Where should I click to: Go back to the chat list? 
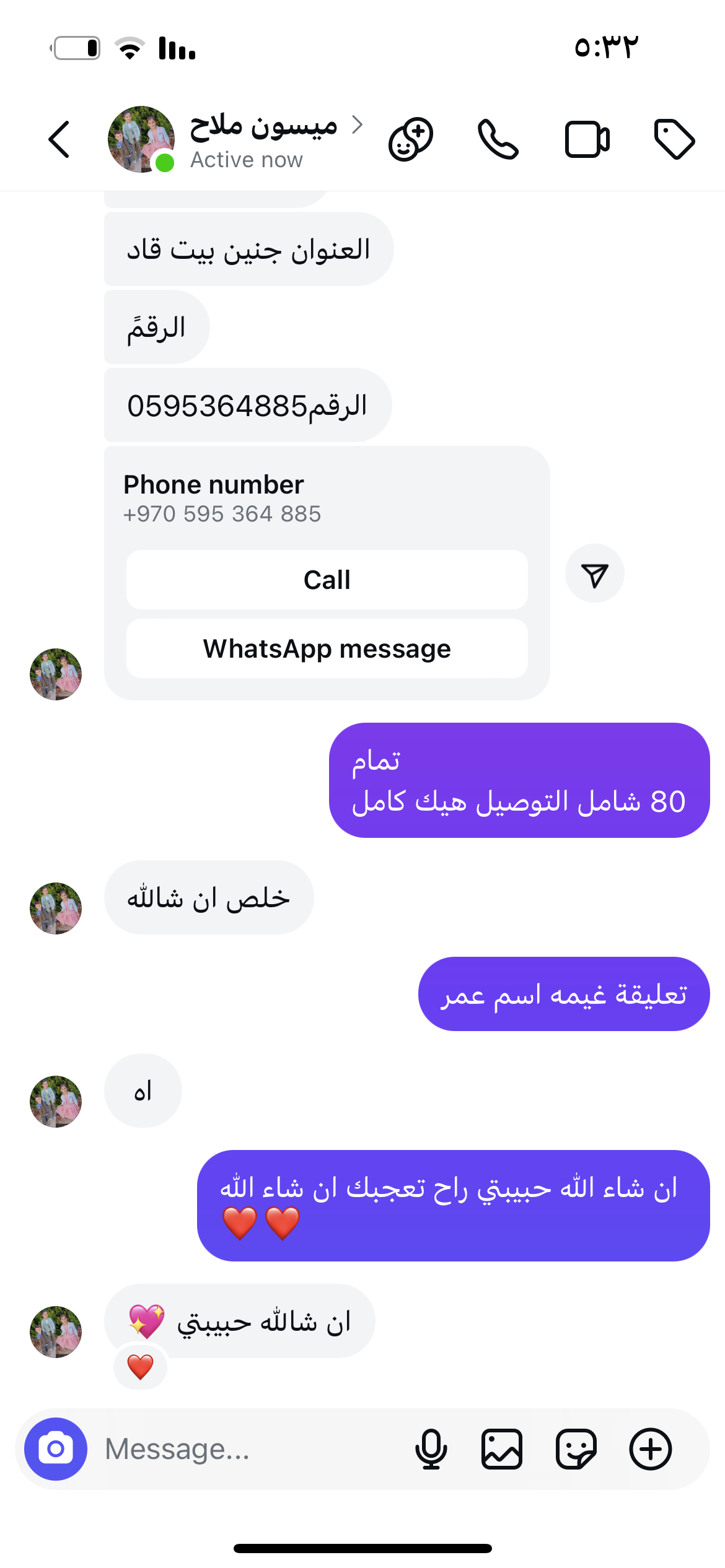[x=59, y=139]
